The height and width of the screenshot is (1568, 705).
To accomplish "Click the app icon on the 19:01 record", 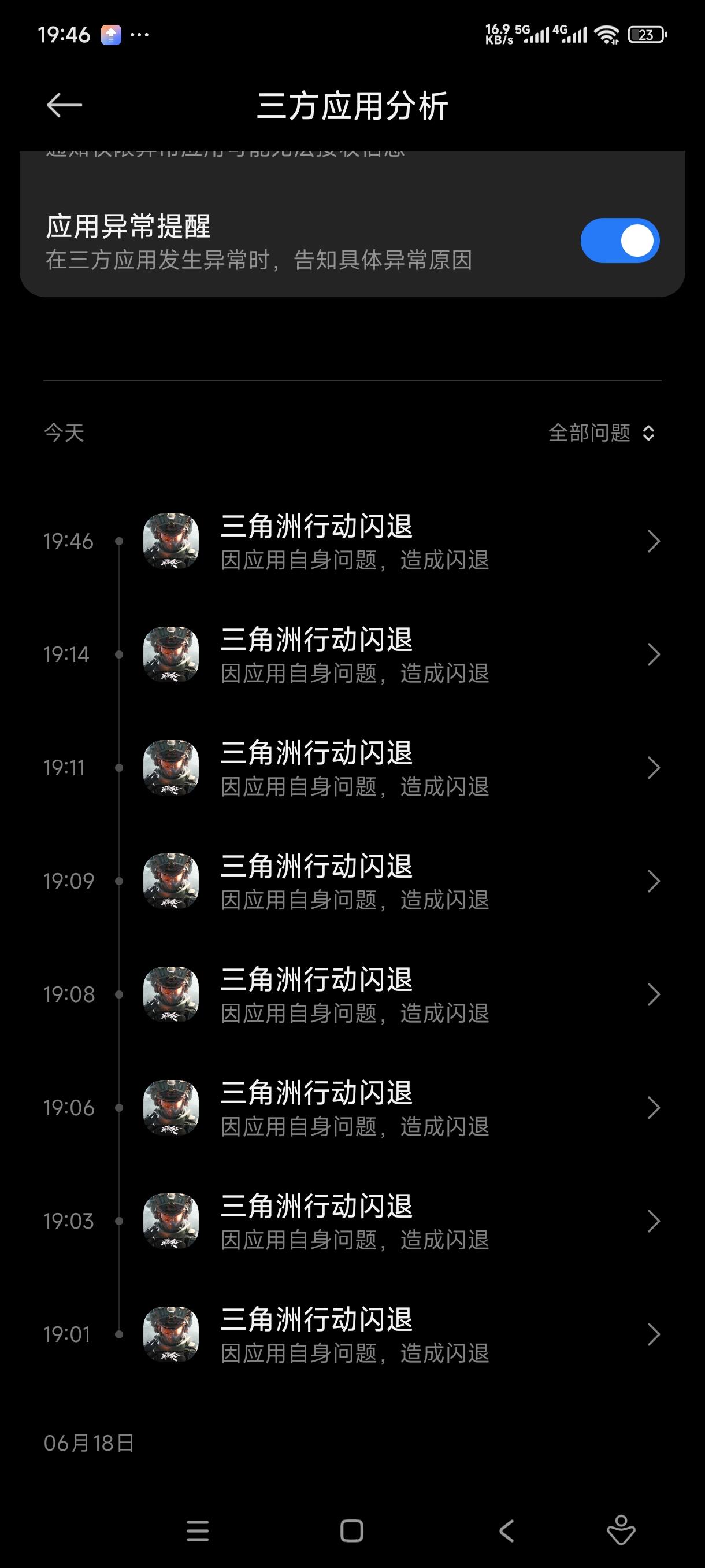I will [171, 1334].
